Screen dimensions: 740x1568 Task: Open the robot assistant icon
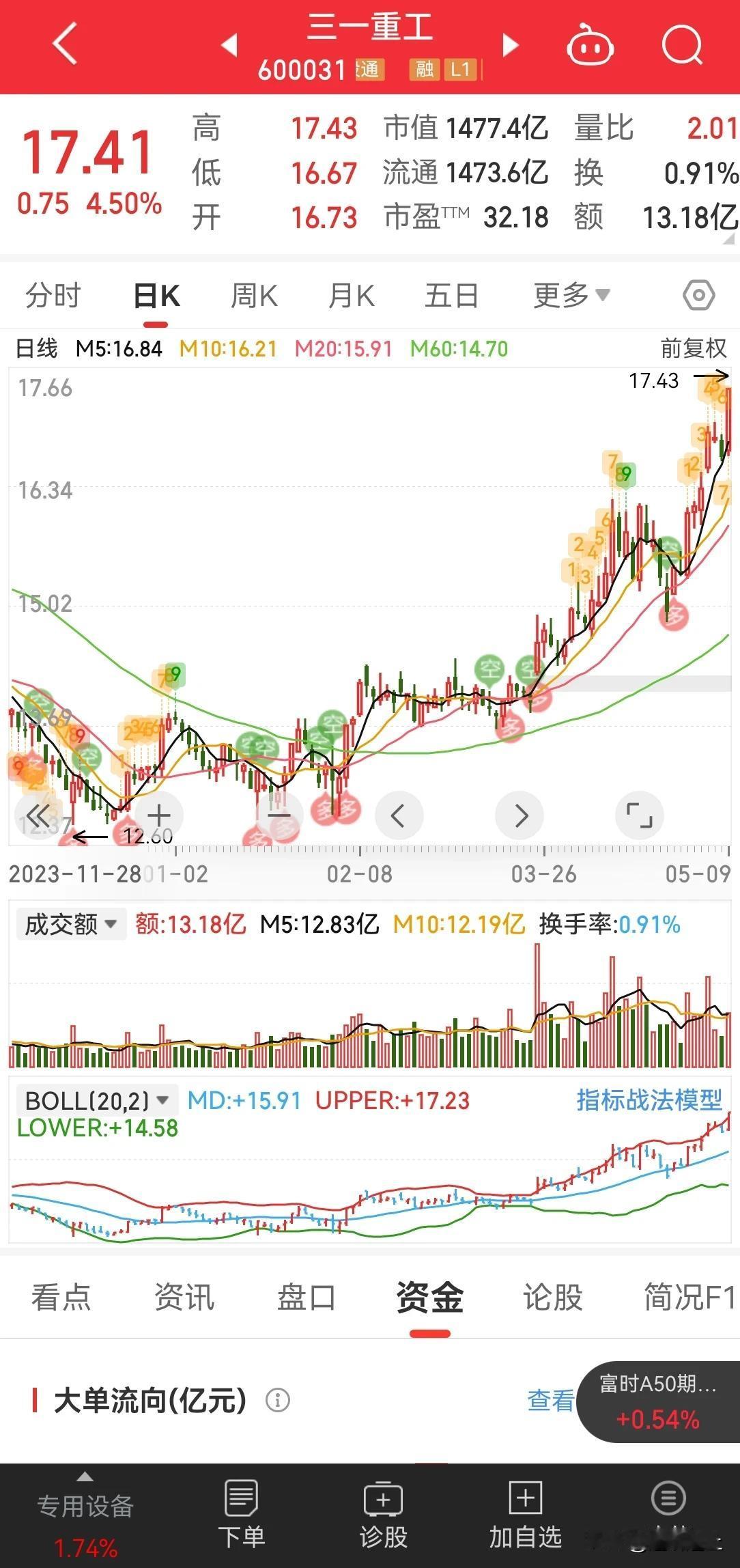(590, 45)
